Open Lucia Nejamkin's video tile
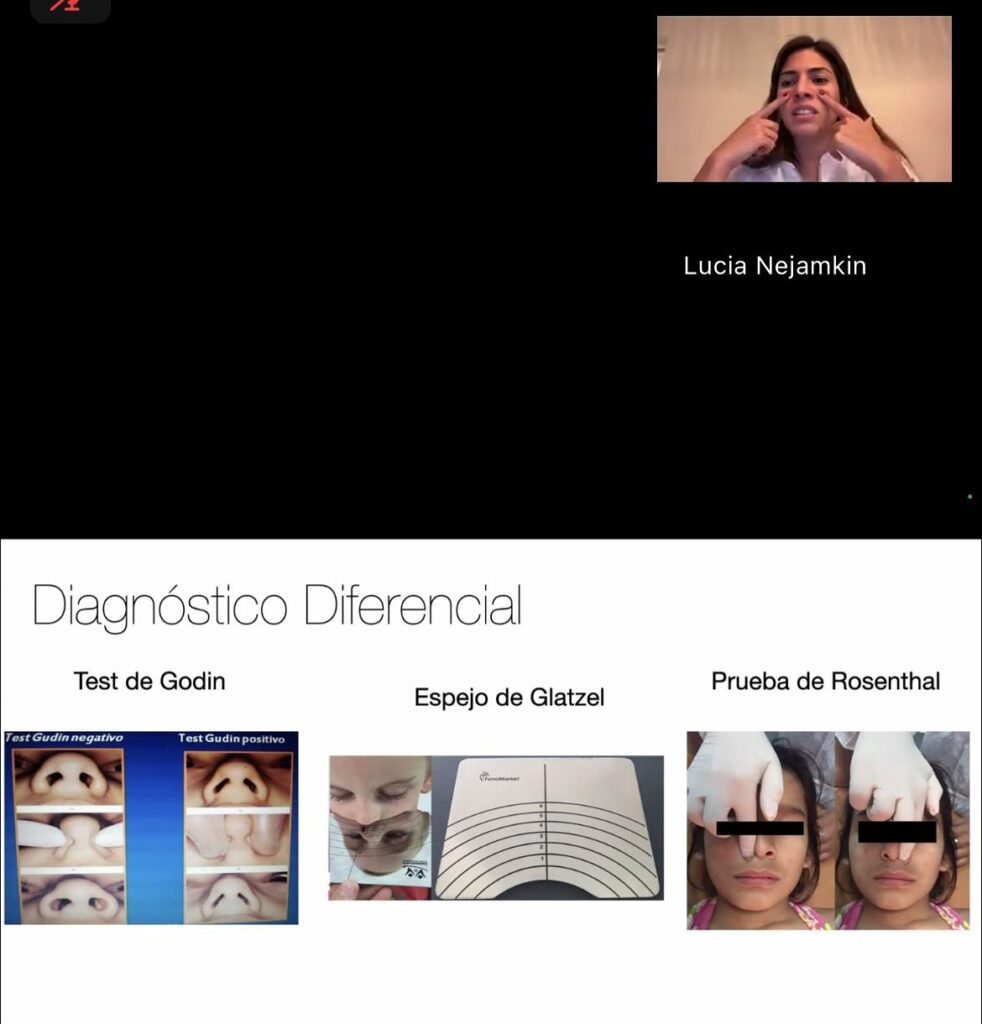 coord(804,99)
